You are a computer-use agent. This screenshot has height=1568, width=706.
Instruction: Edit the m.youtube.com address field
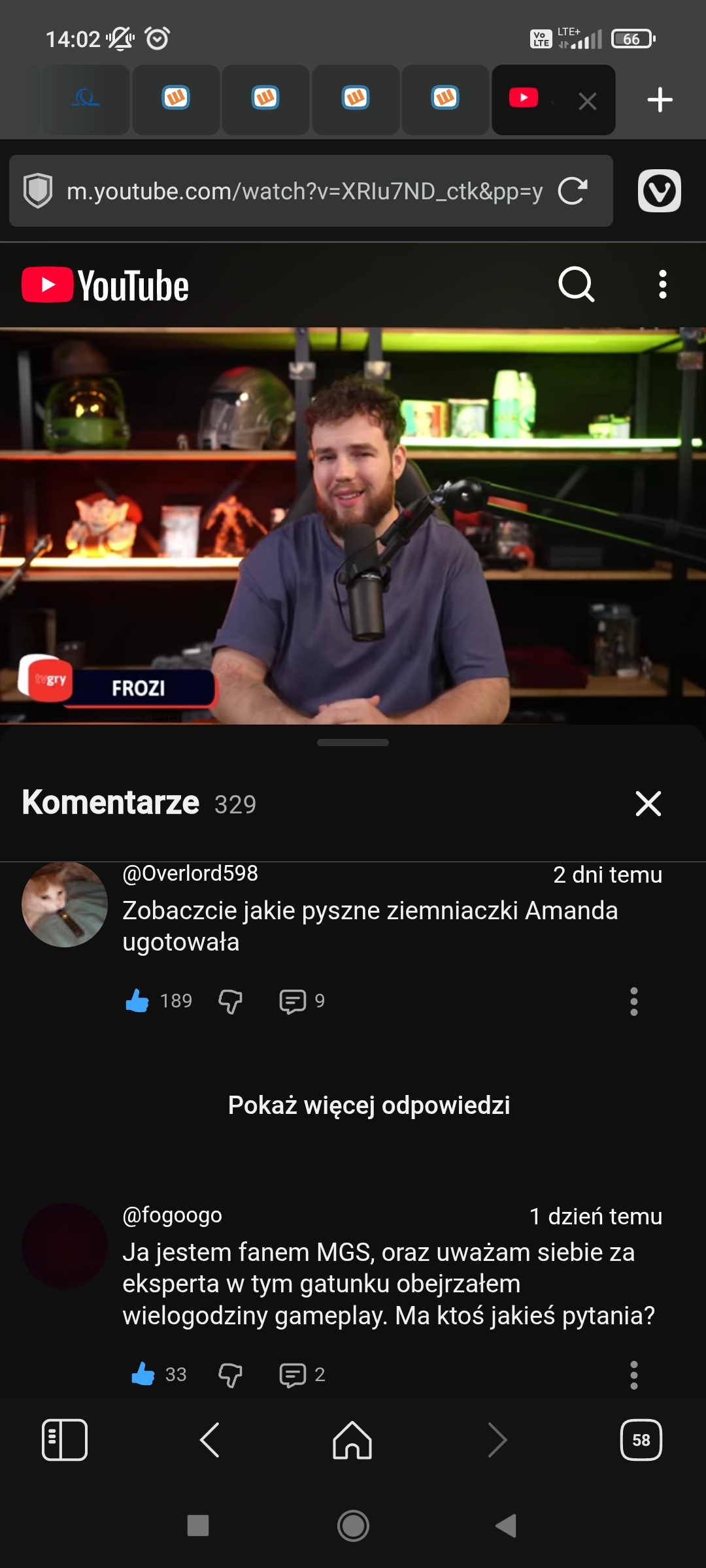pyautogui.click(x=304, y=191)
